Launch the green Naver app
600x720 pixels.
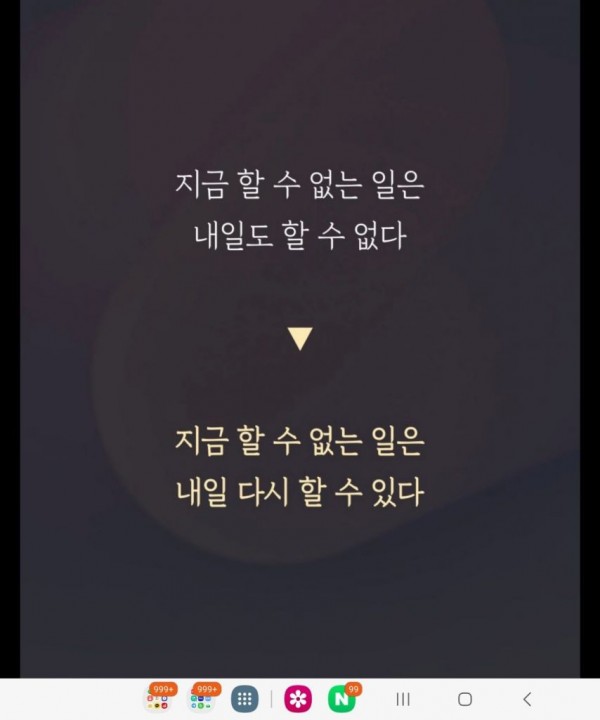coord(342,700)
